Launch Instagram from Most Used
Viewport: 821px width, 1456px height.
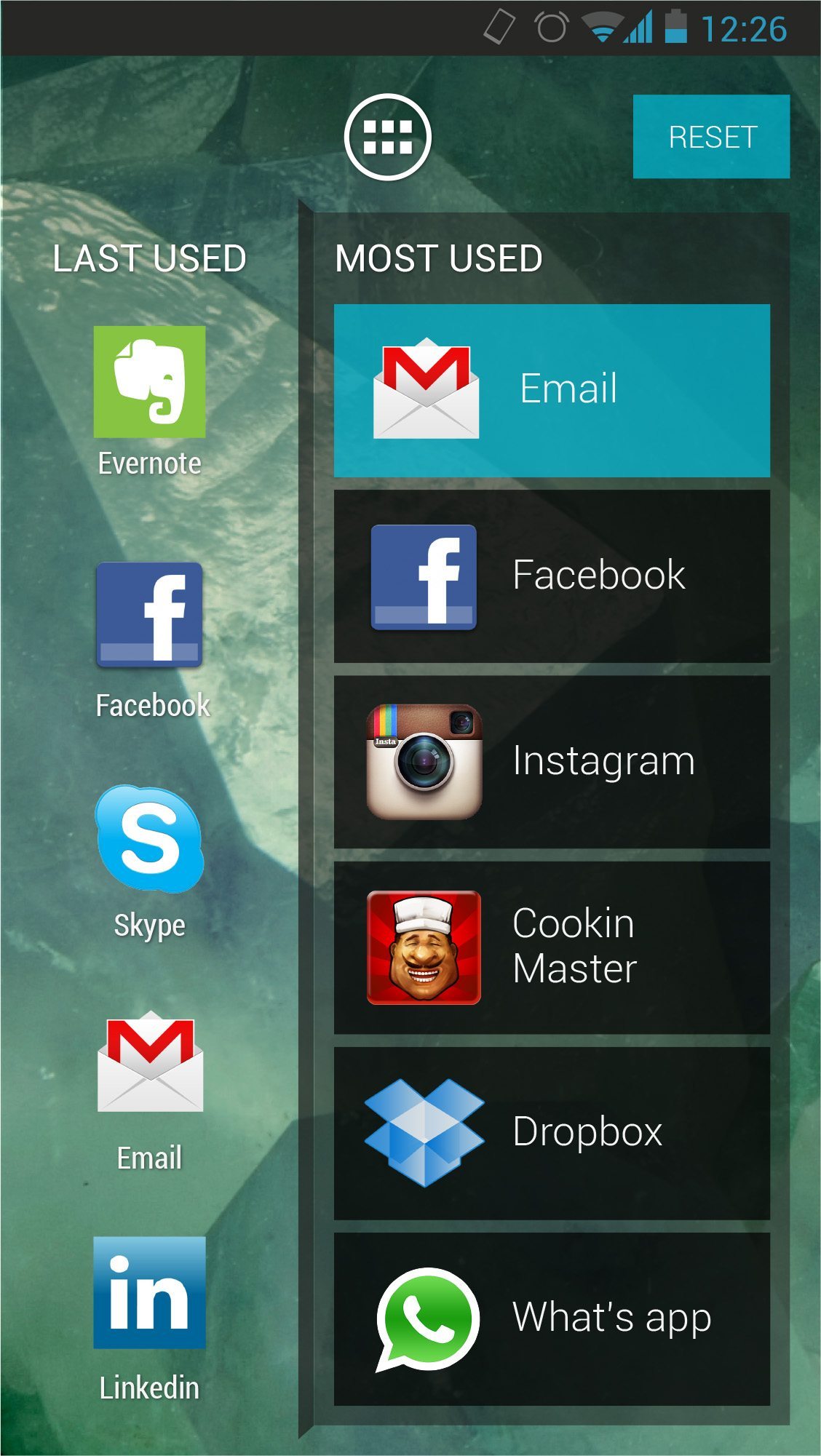pyautogui.click(x=552, y=762)
